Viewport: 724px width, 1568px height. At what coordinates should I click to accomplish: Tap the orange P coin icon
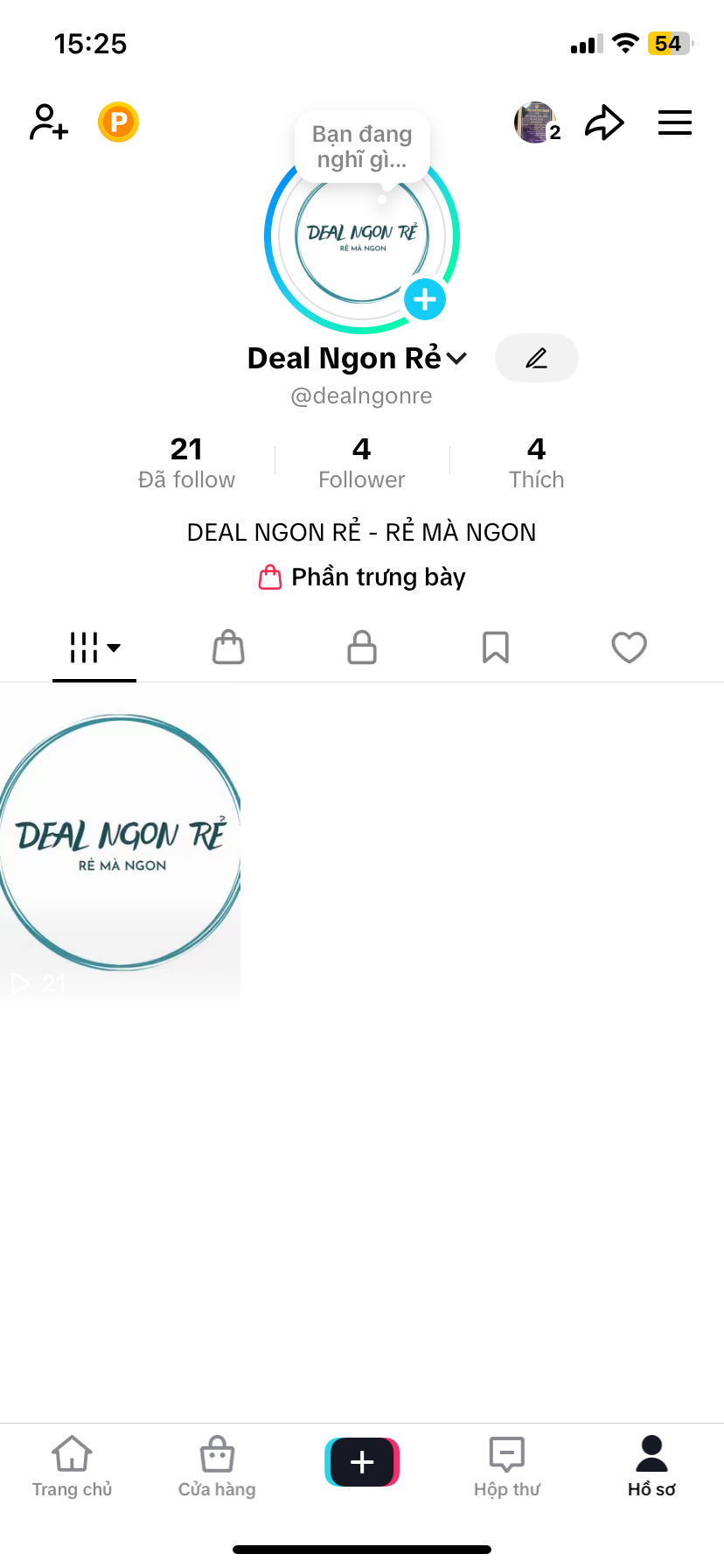119,122
